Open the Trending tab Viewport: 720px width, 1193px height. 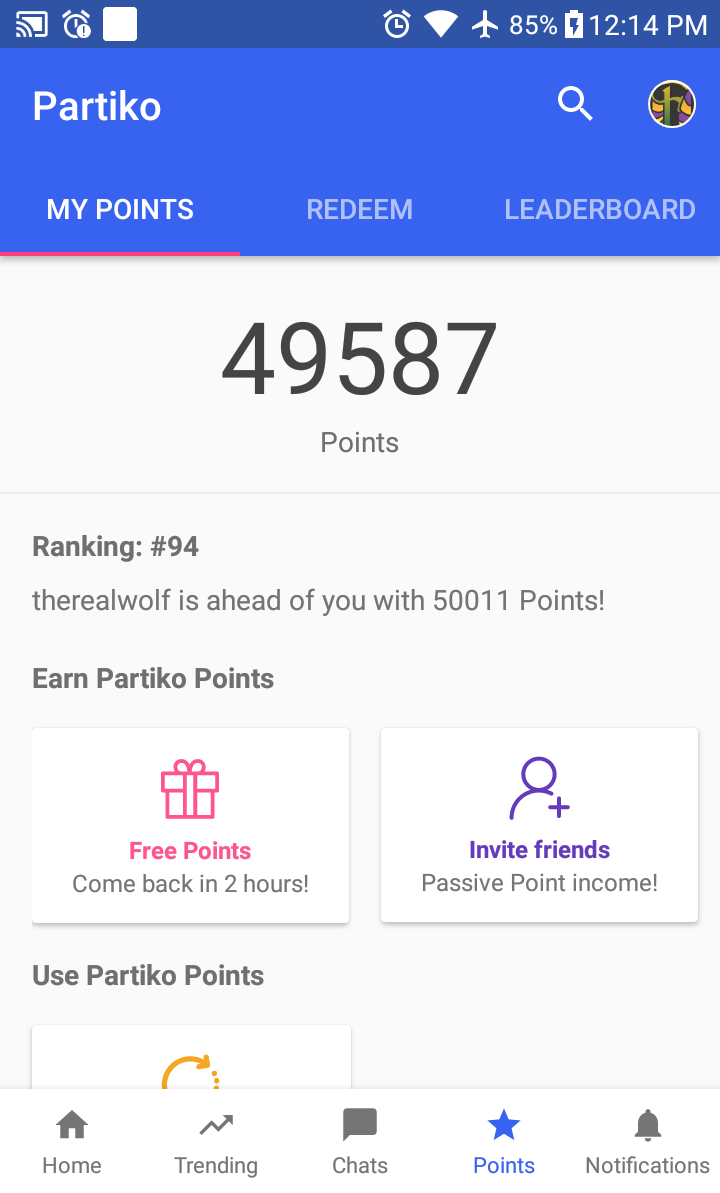(x=216, y=1142)
